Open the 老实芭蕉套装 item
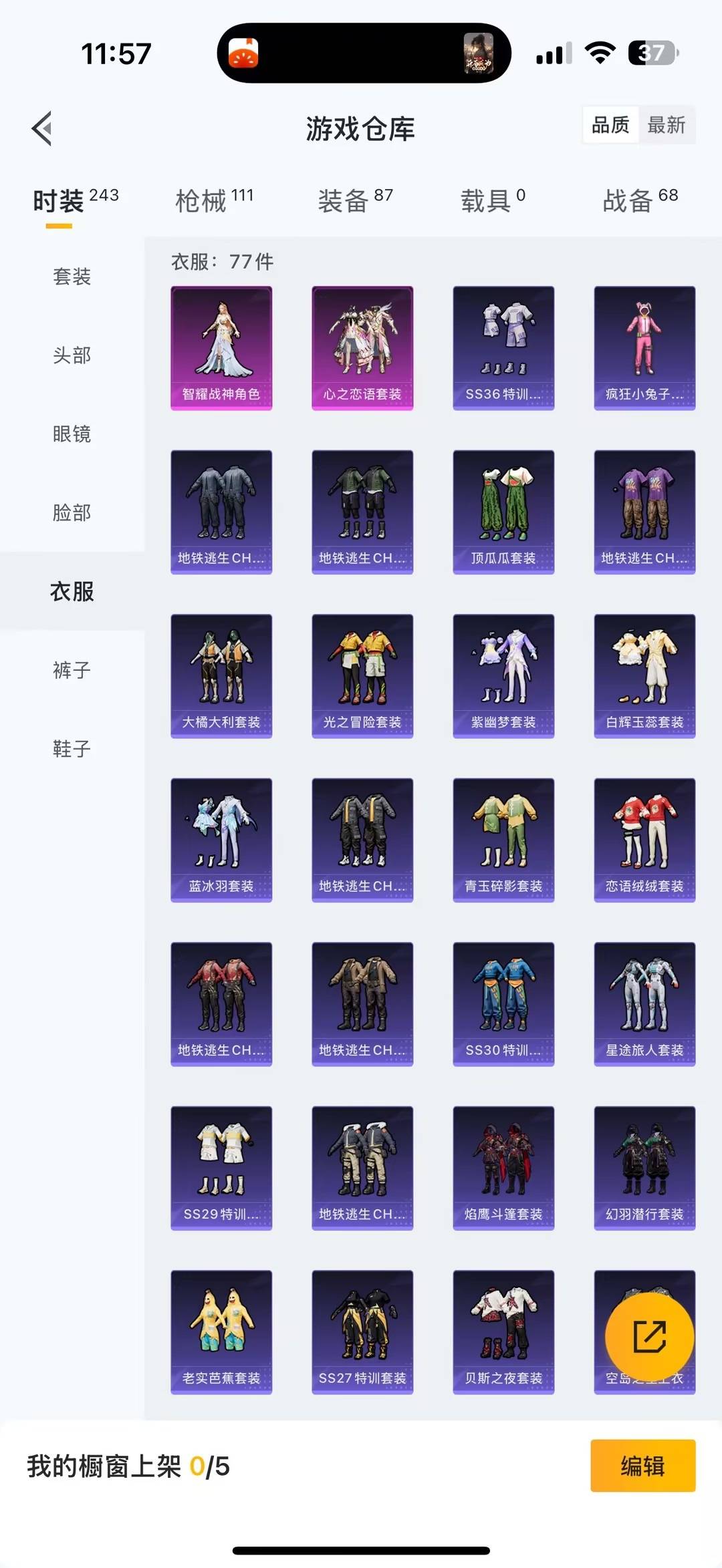The width and height of the screenshot is (722, 1568). 221,1331
